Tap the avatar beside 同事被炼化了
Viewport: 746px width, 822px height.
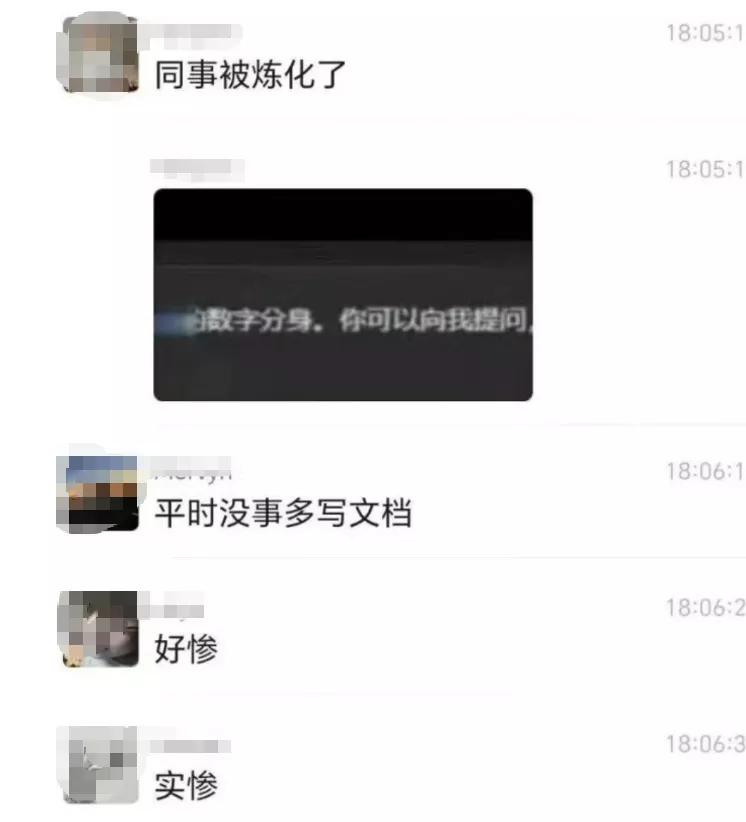pyautogui.click(x=97, y=53)
